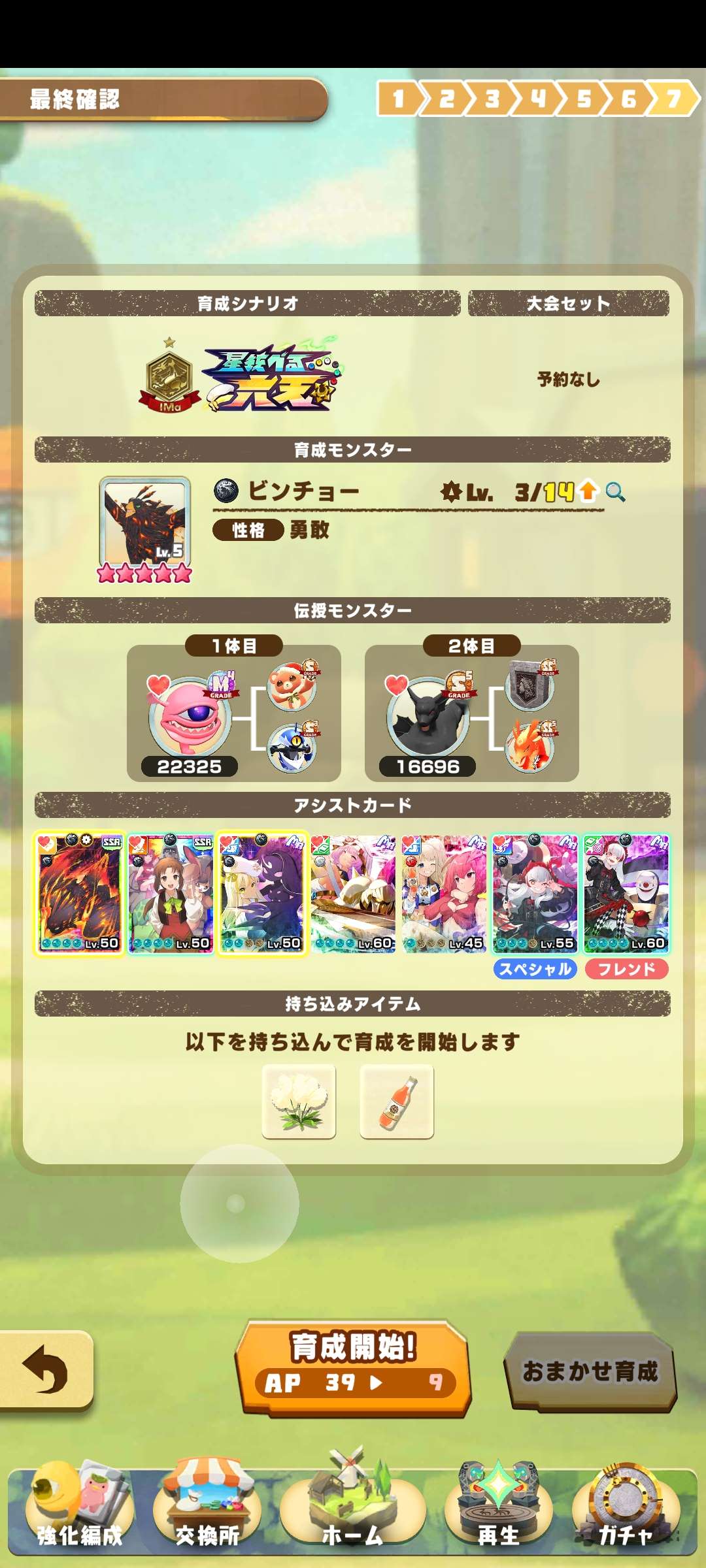Image resolution: width=706 pixels, height=1568 pixels.
Task: Tap the おまかせ育成 auto training button
Action: pyautogui.click(x=590, y=1371)
